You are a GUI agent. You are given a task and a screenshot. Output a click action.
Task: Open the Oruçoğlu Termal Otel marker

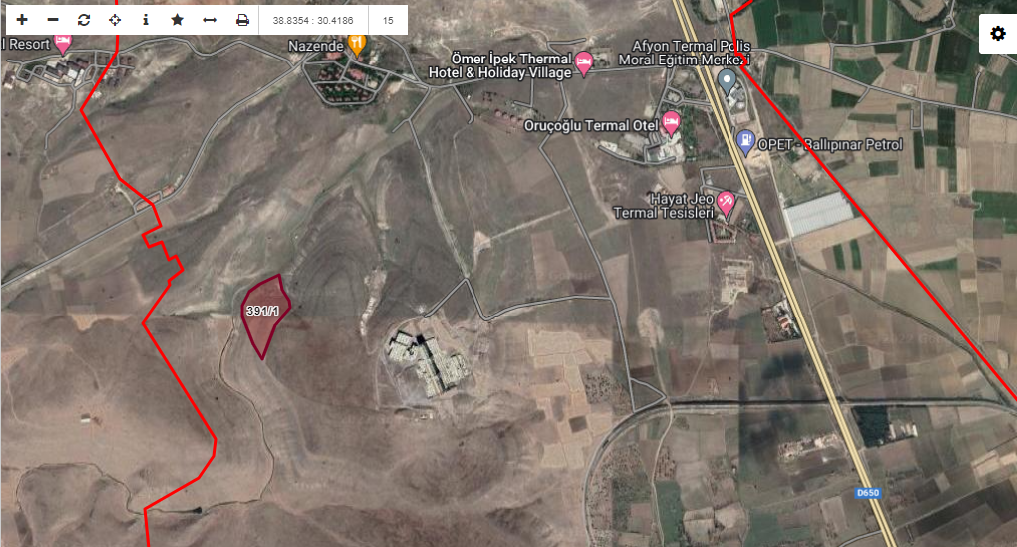click(x=671, y=123)
